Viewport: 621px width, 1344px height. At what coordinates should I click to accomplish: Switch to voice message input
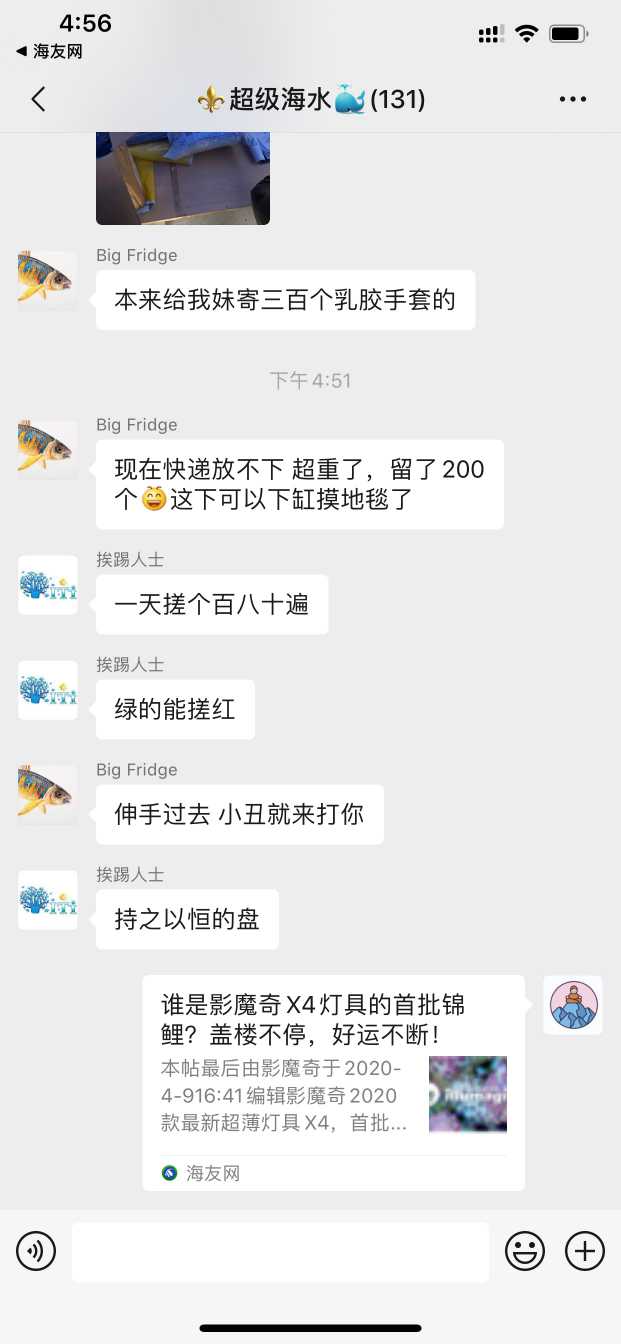click(36, 1251)
